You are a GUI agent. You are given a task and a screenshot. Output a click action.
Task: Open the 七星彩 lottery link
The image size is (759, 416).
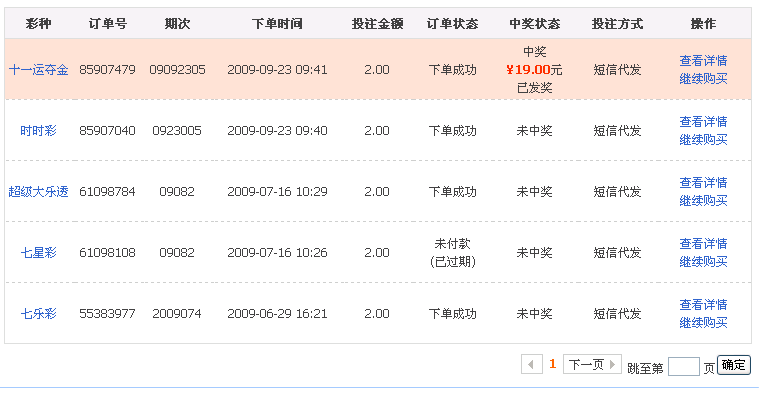coord(39,253)
